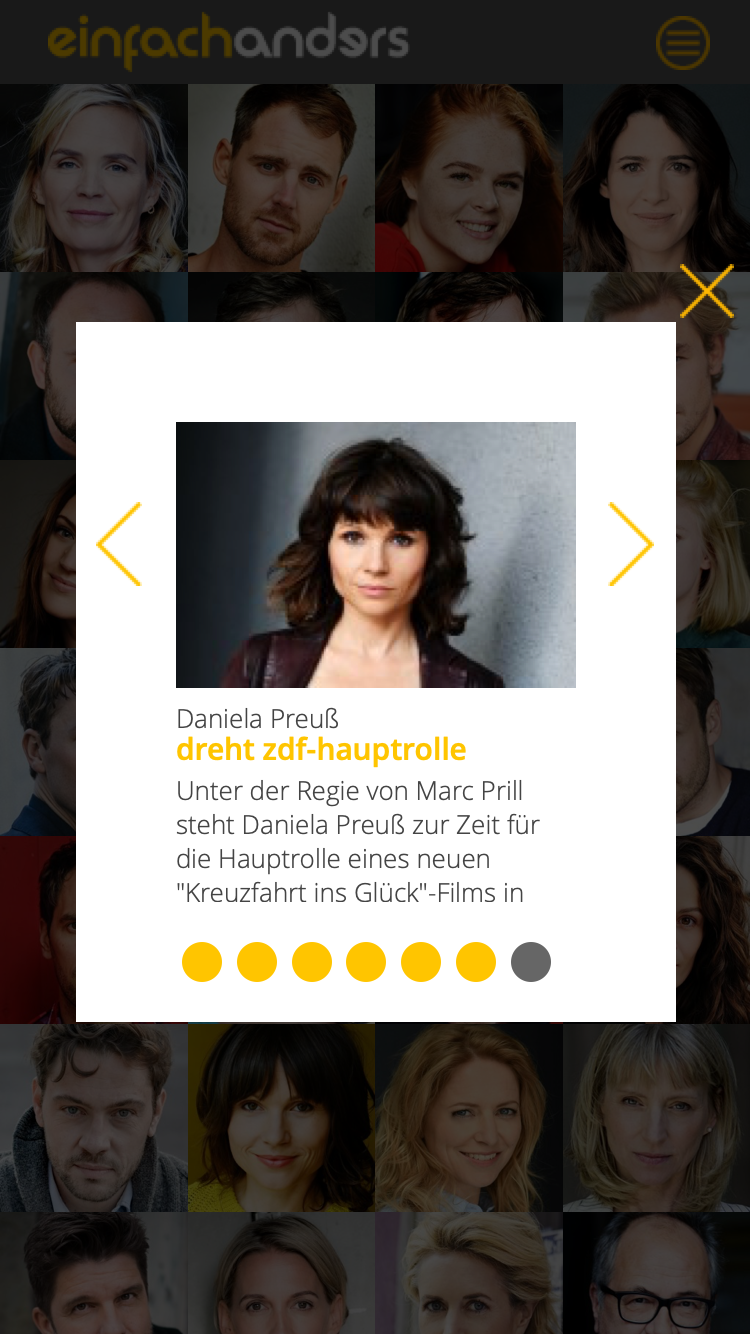This screenshot has height=1334, width=750.
Task: Select the third slide dot
Action: [x=312, y=962]
